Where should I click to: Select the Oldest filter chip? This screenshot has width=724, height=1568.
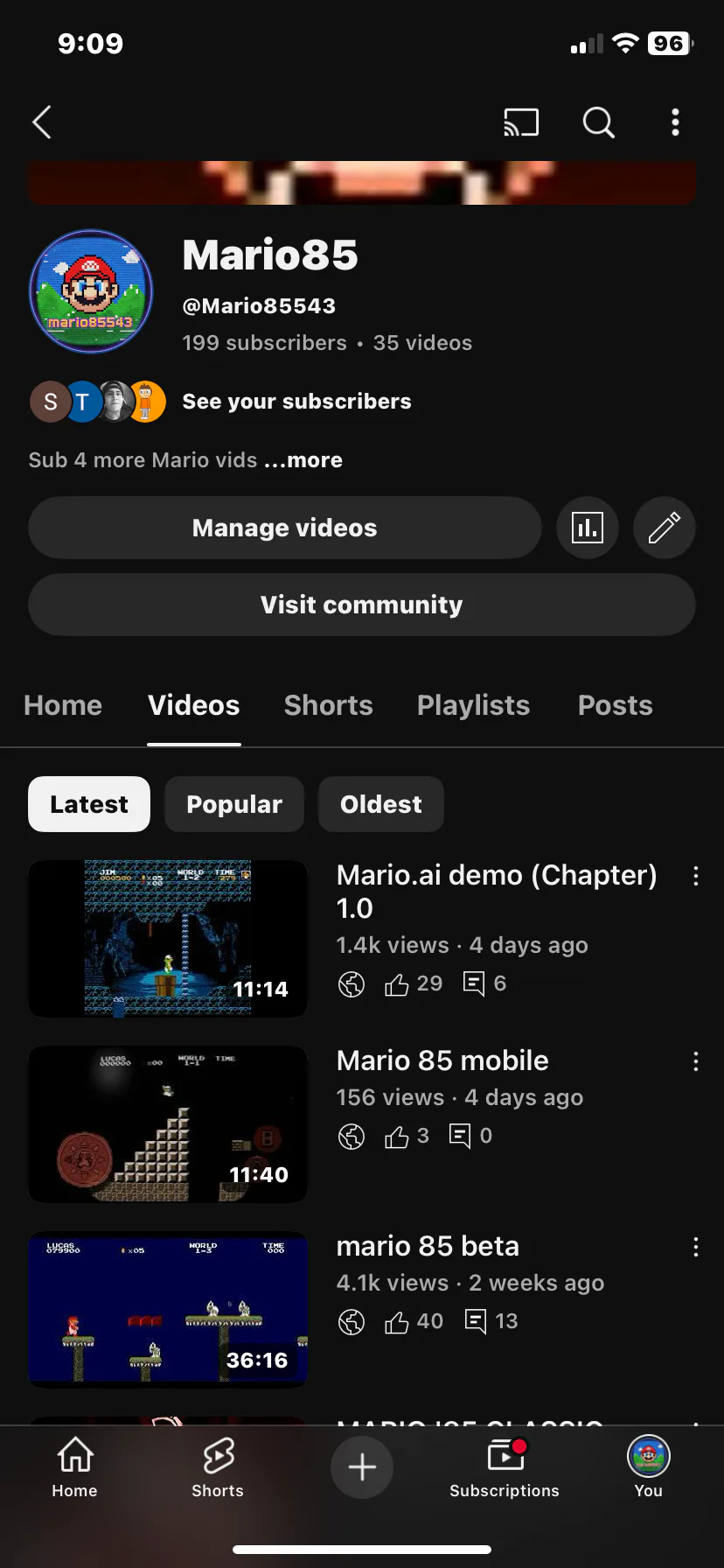point(380,804)
